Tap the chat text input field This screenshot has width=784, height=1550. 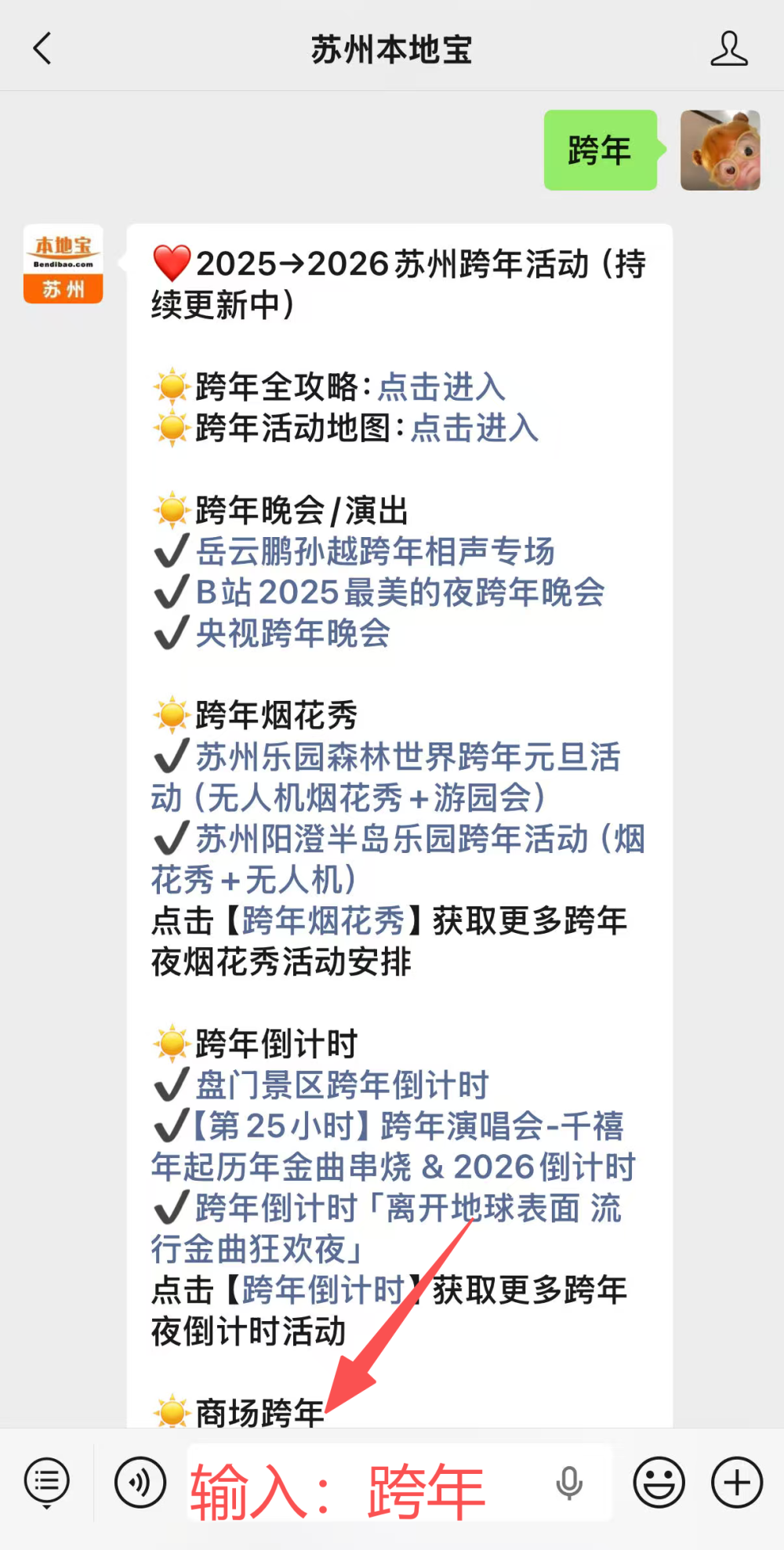353,1482
